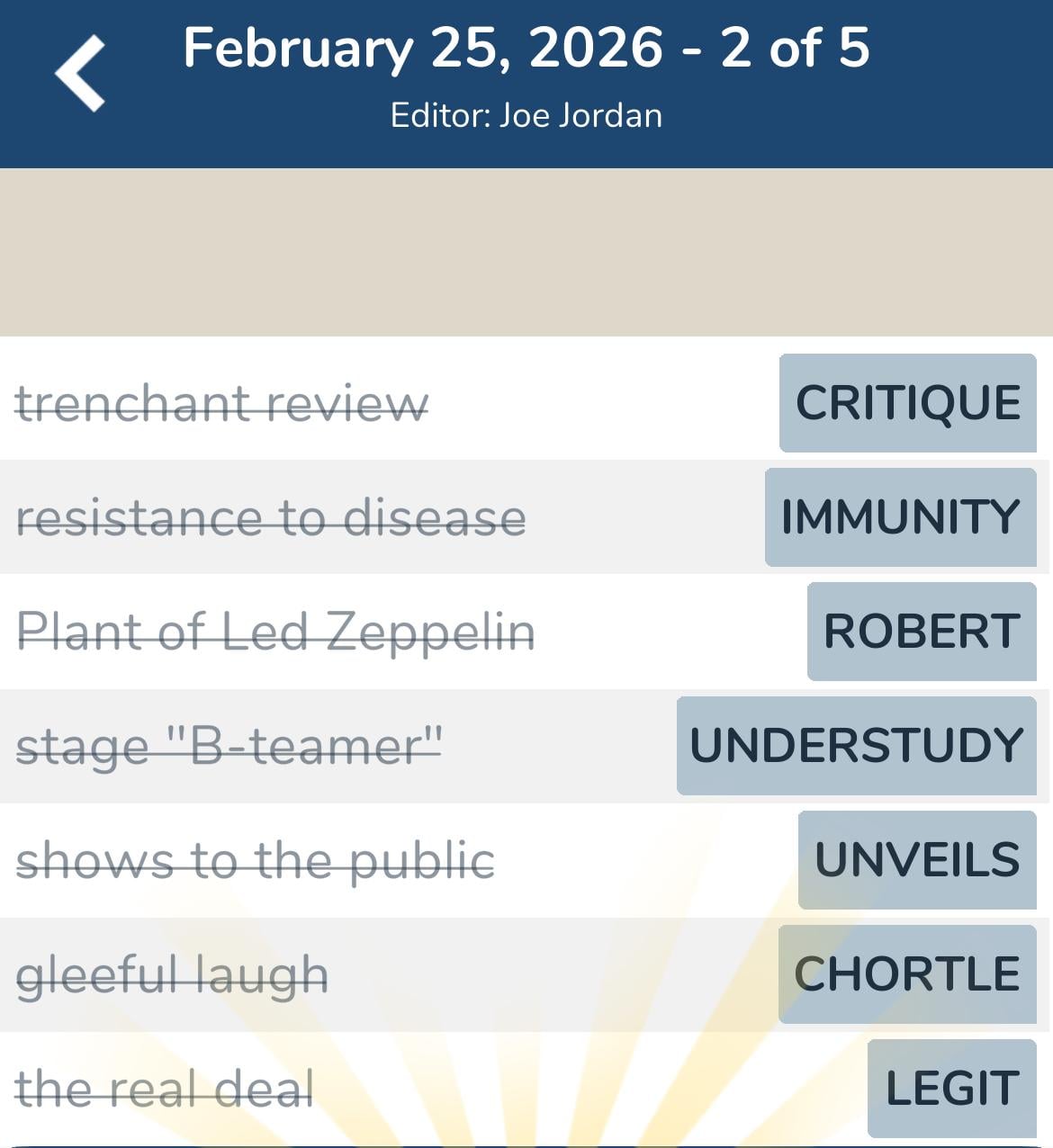Click the dark navy header bar

point(526,83)
